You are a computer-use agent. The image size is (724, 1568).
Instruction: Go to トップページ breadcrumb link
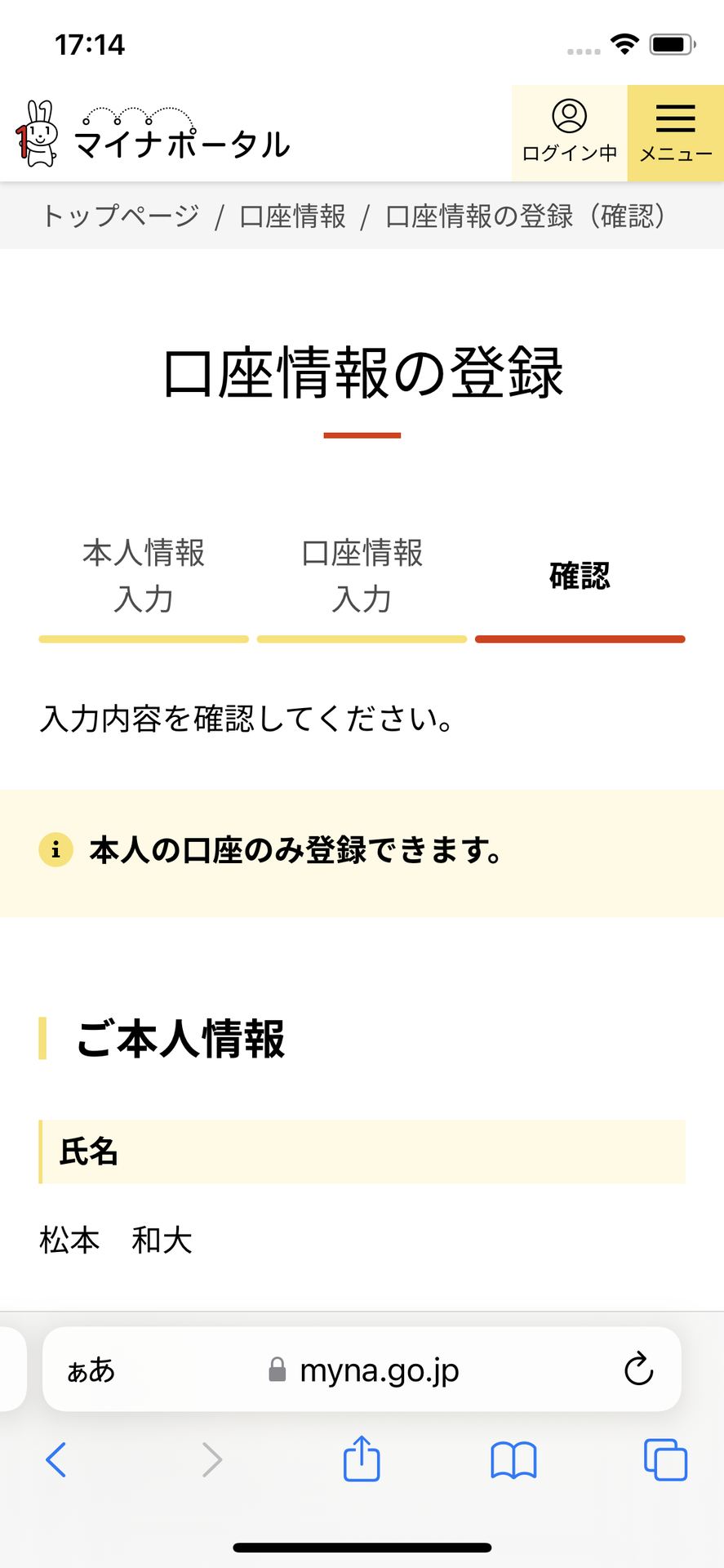tap(121, 216)
